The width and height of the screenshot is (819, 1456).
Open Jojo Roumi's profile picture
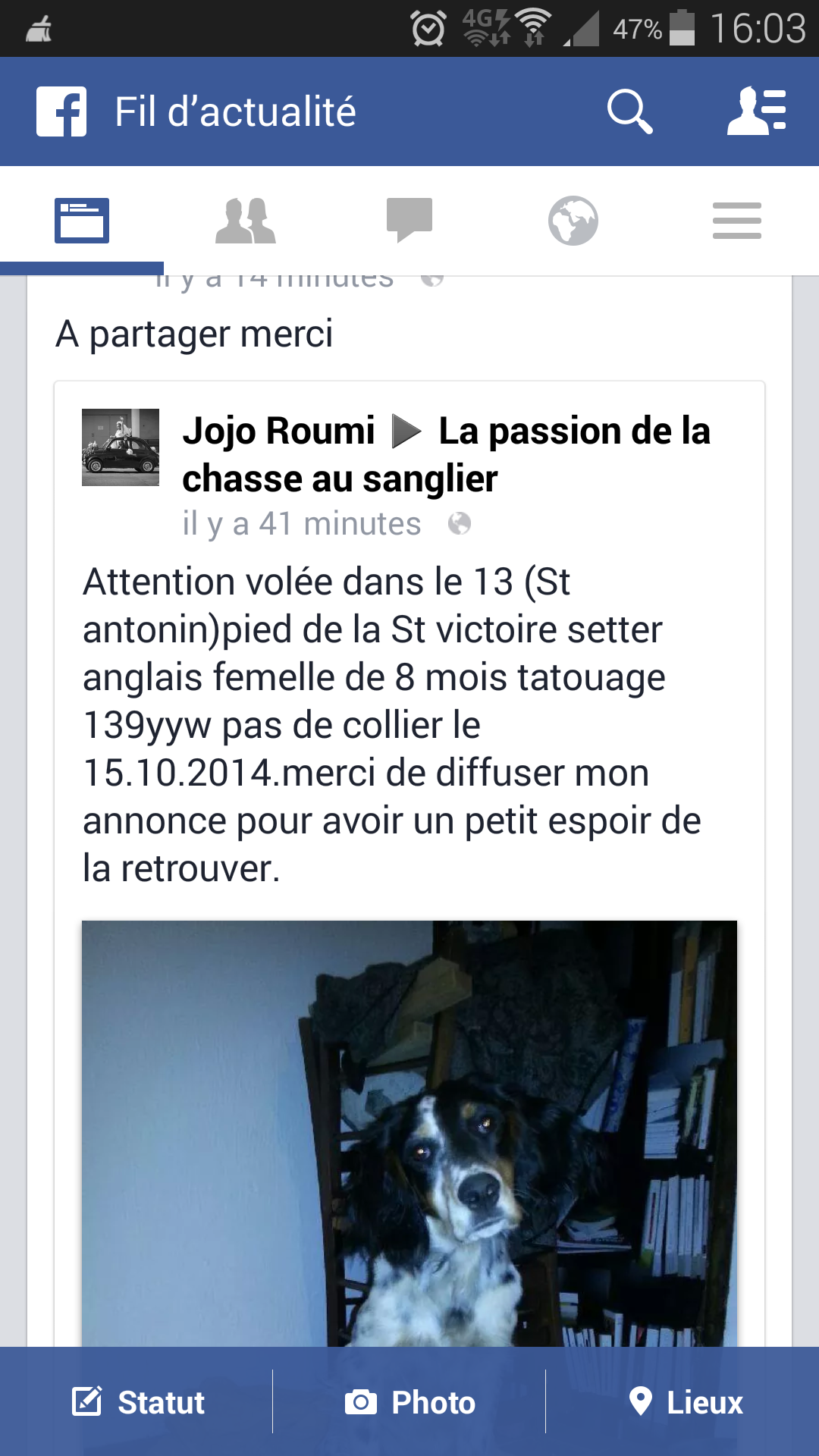[121, 447]
